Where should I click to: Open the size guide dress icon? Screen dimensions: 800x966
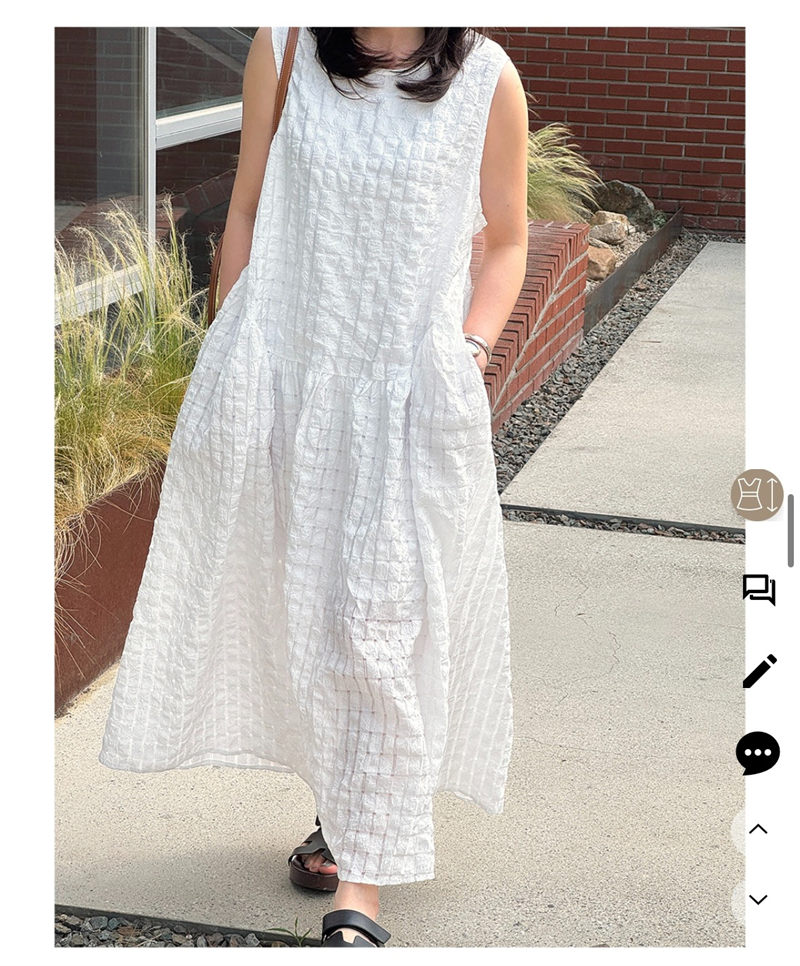[757, 494]
